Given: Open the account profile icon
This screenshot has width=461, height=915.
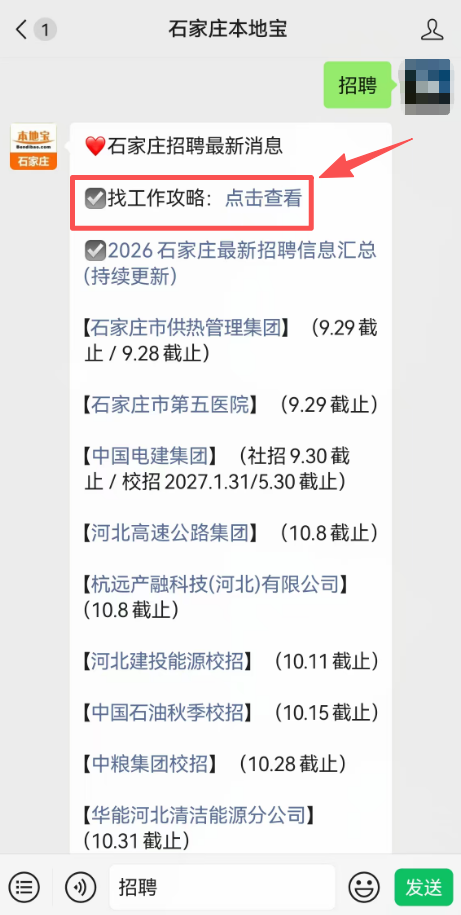Looking at the screenshot, I should [432, 30].
